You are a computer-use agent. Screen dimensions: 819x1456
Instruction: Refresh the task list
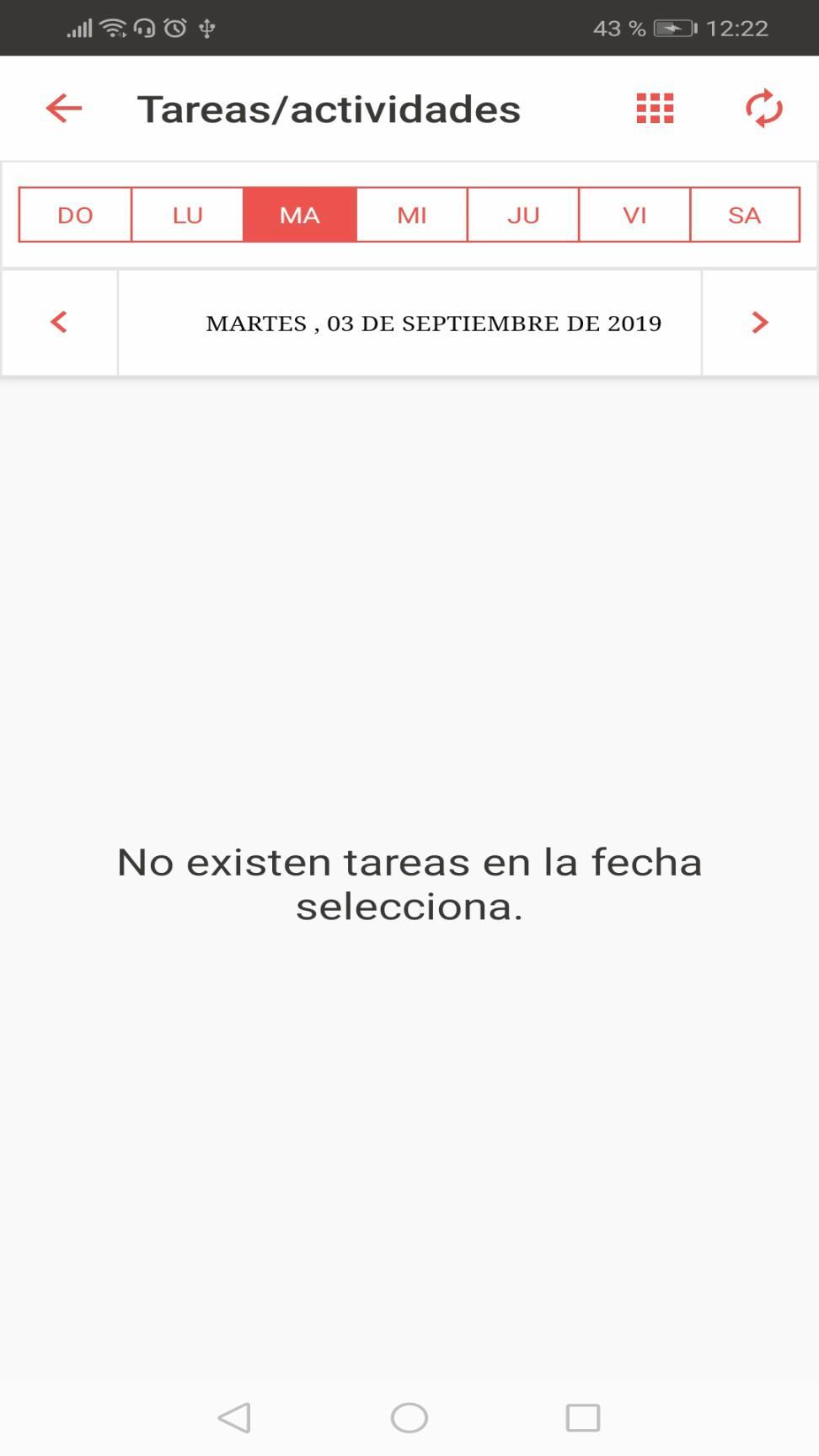point(763,108)
